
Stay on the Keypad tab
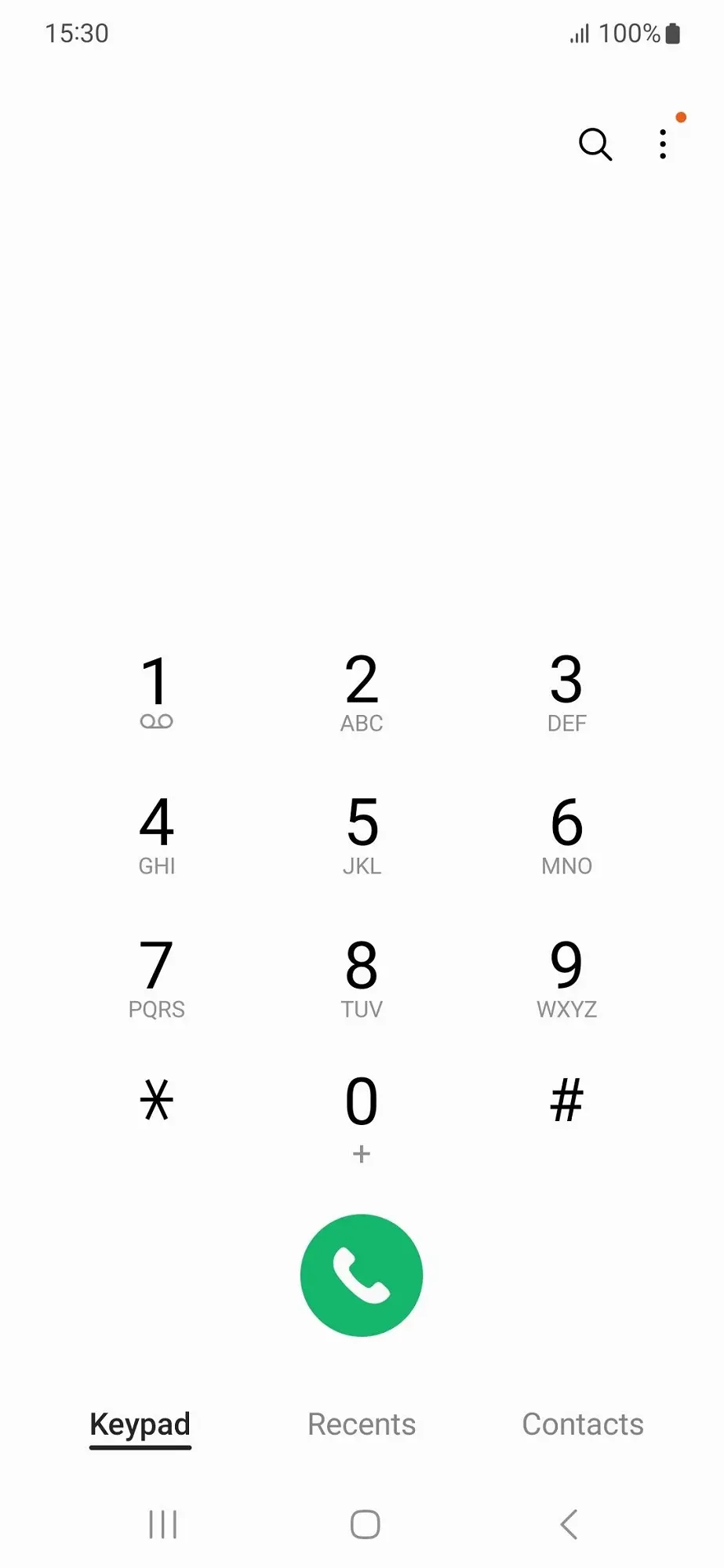(140, 1425)
